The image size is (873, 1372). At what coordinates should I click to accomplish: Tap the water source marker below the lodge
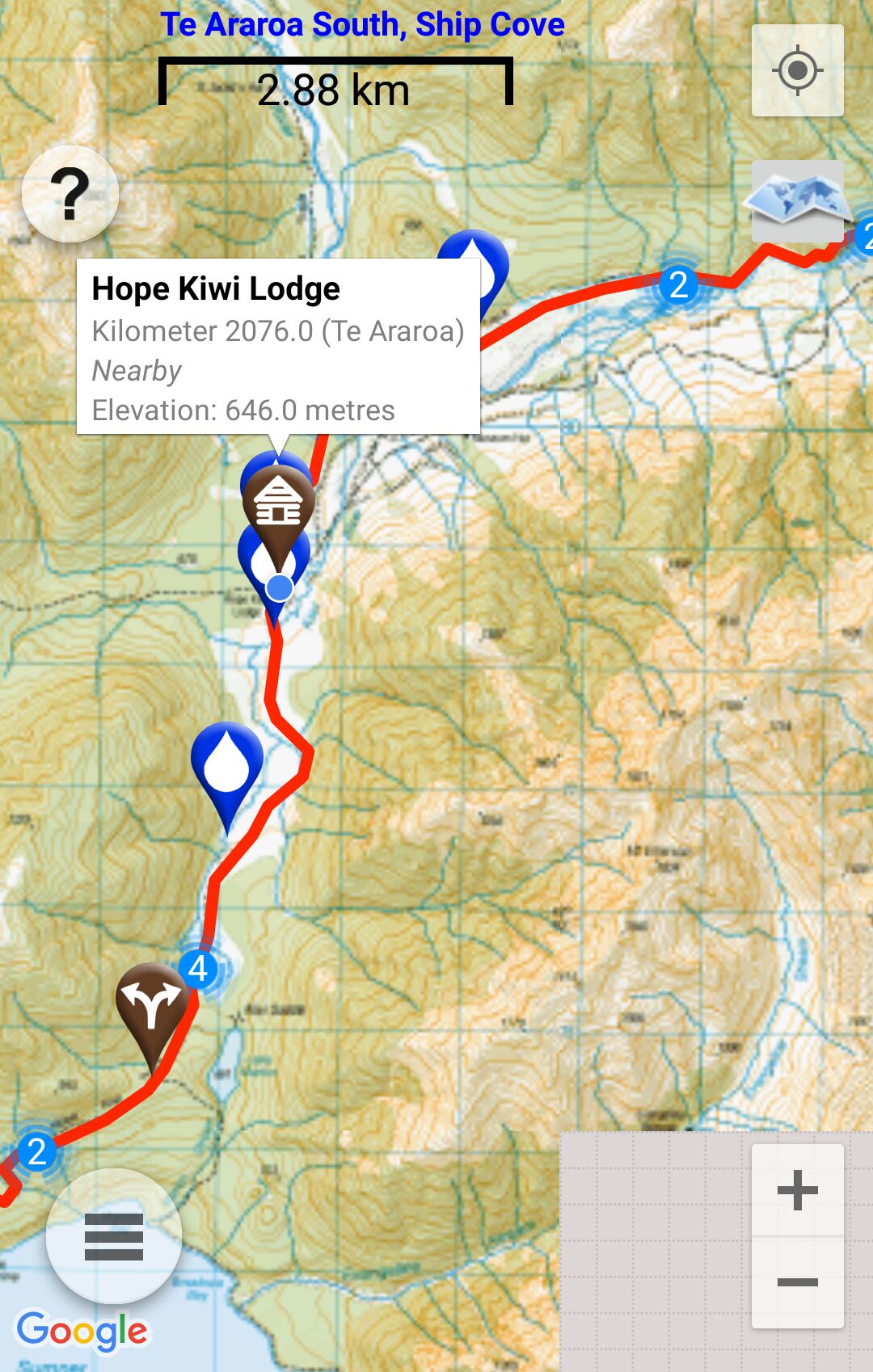tap(227, 764)
